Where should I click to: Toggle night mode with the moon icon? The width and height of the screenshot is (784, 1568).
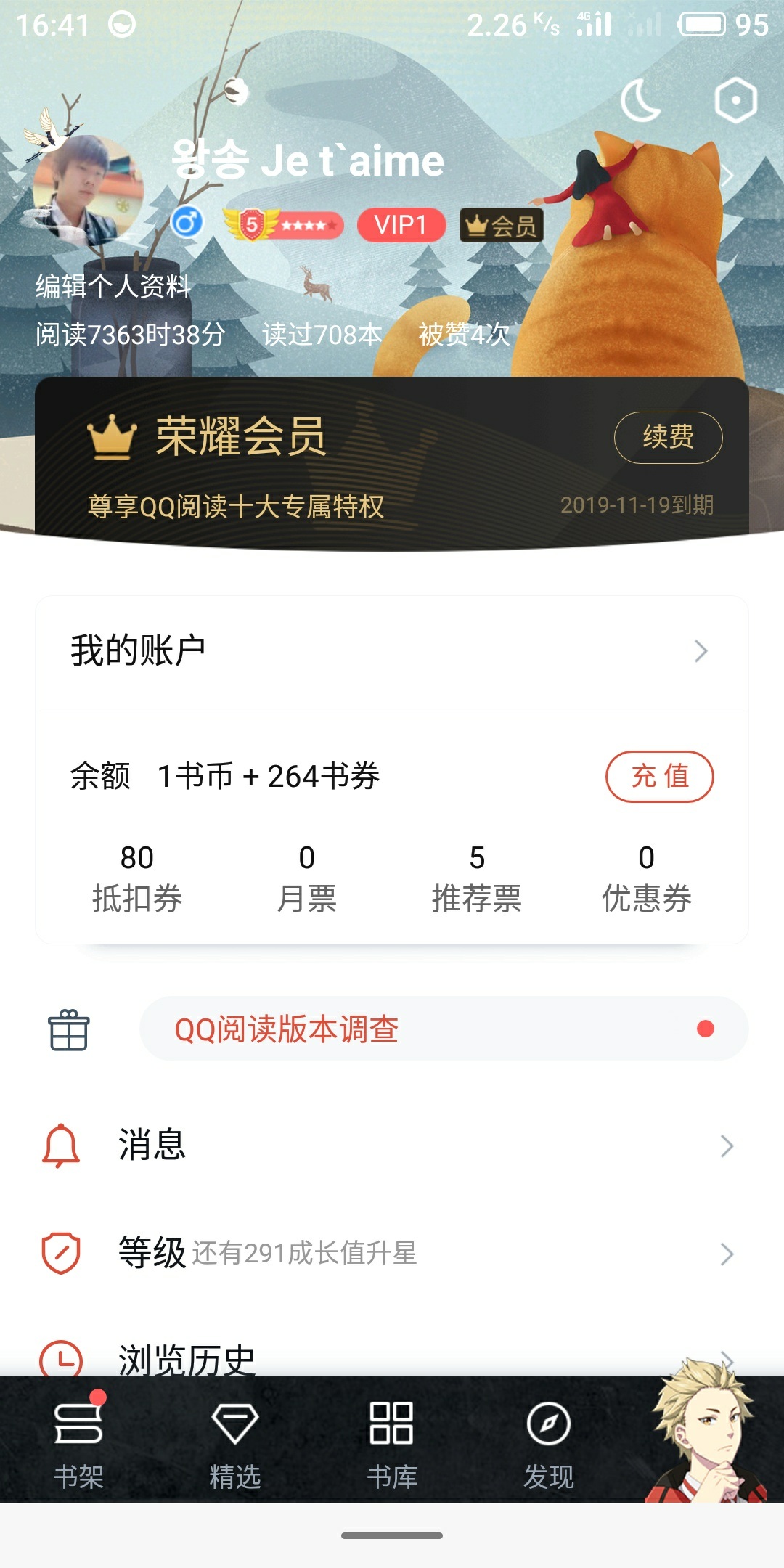click(640, 101)
